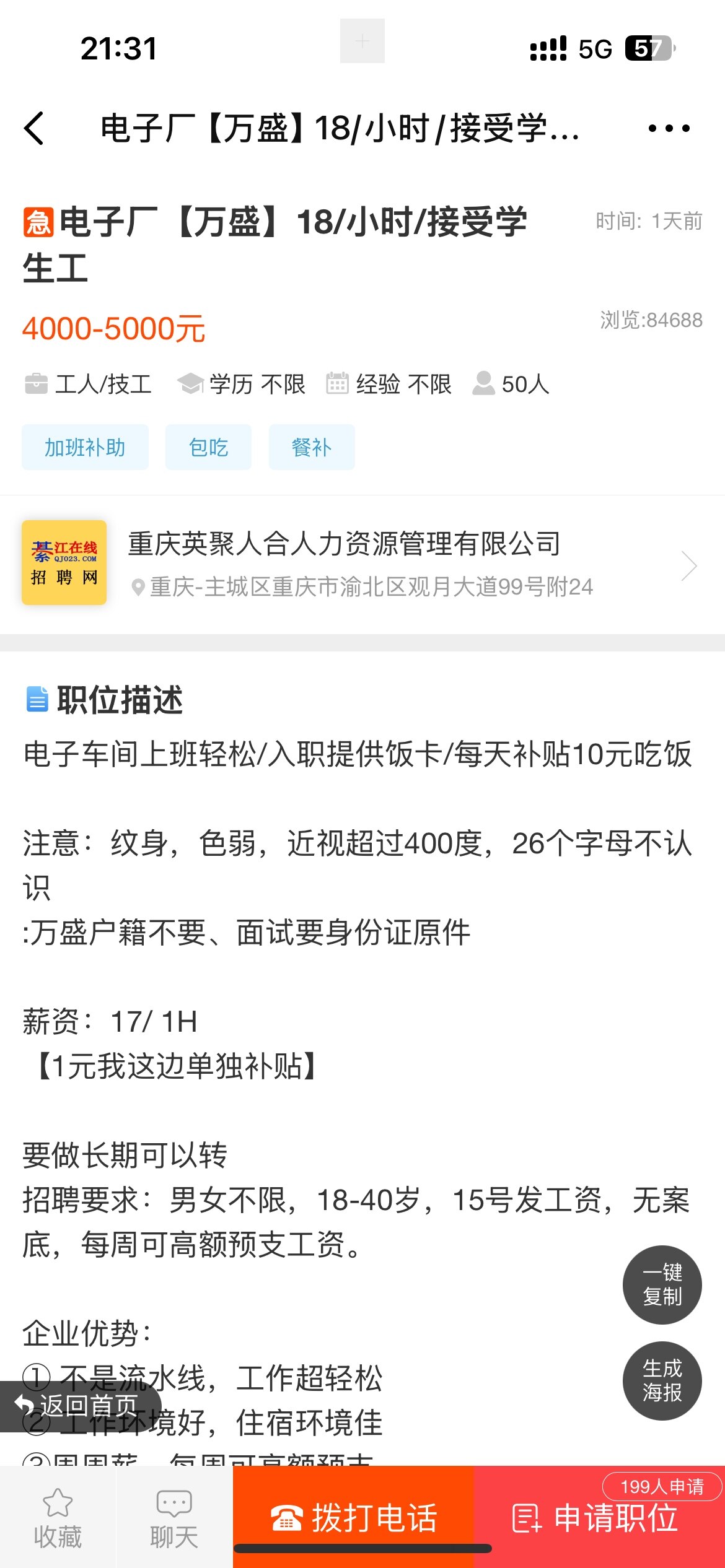The width and height of the screenshot is (725, 1568).
Task: Open the three-dot overflow menu
Action: (669, 128)
